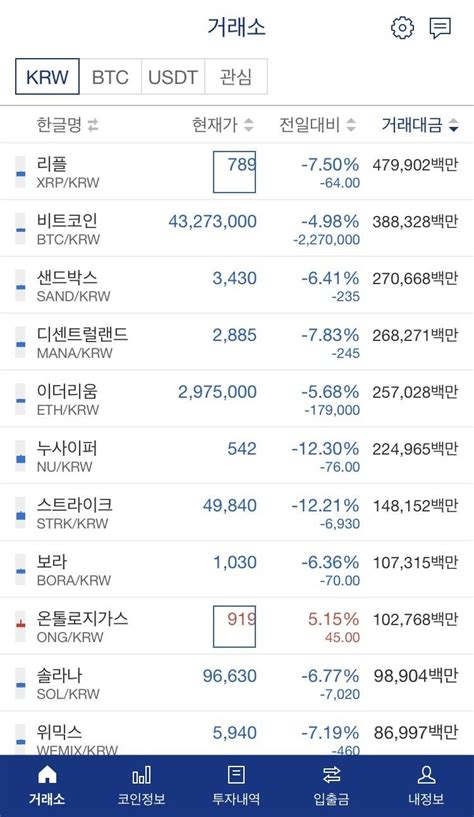Select the KRW market tab
This screenshot has width=474, height=817.
point(47,77)
